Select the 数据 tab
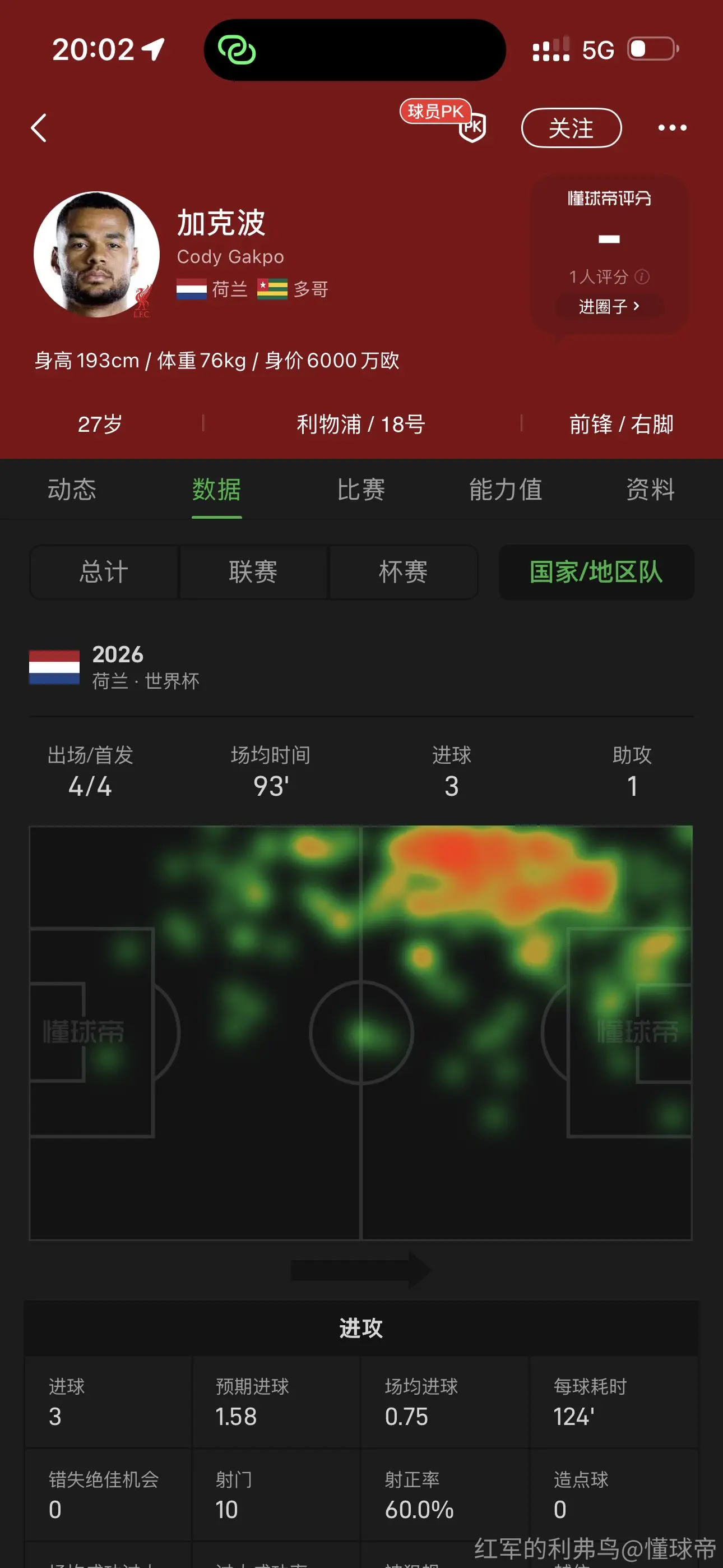723x1568 pixels. pos(217,490)
